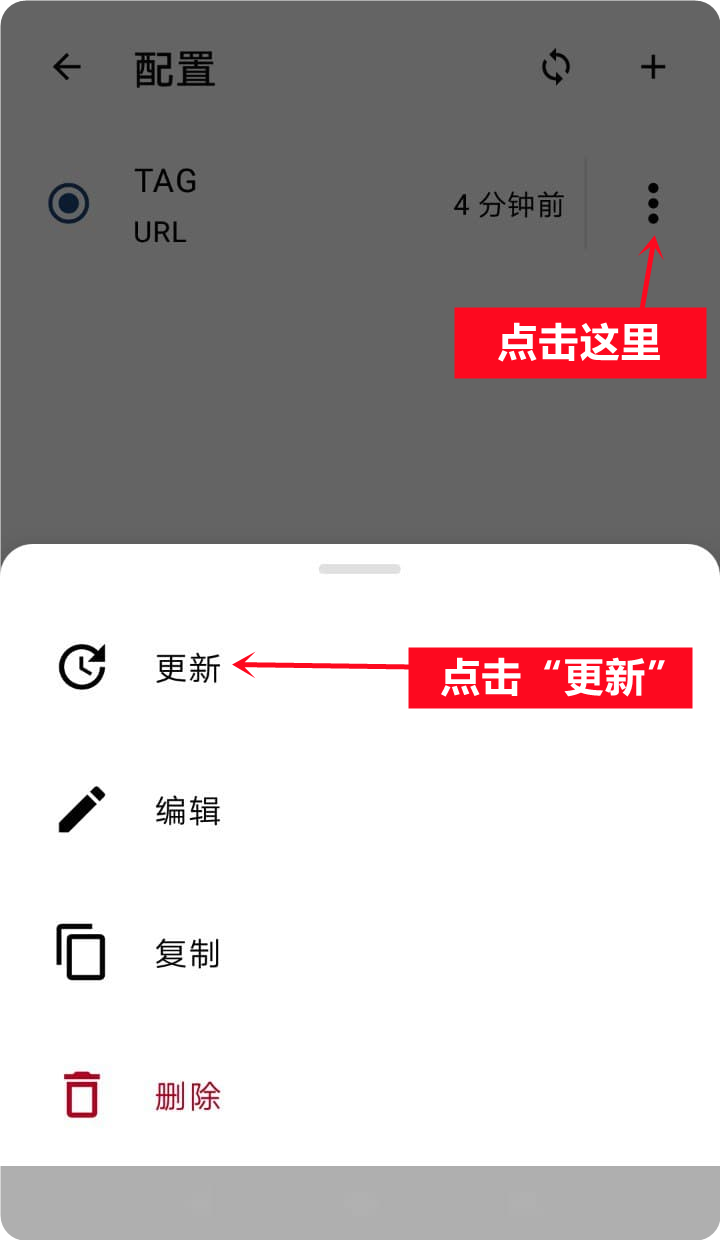Viewport: 720px width, 1240px height.
Task: Open the three-dot menu for TAG
Action: point(653,204)
